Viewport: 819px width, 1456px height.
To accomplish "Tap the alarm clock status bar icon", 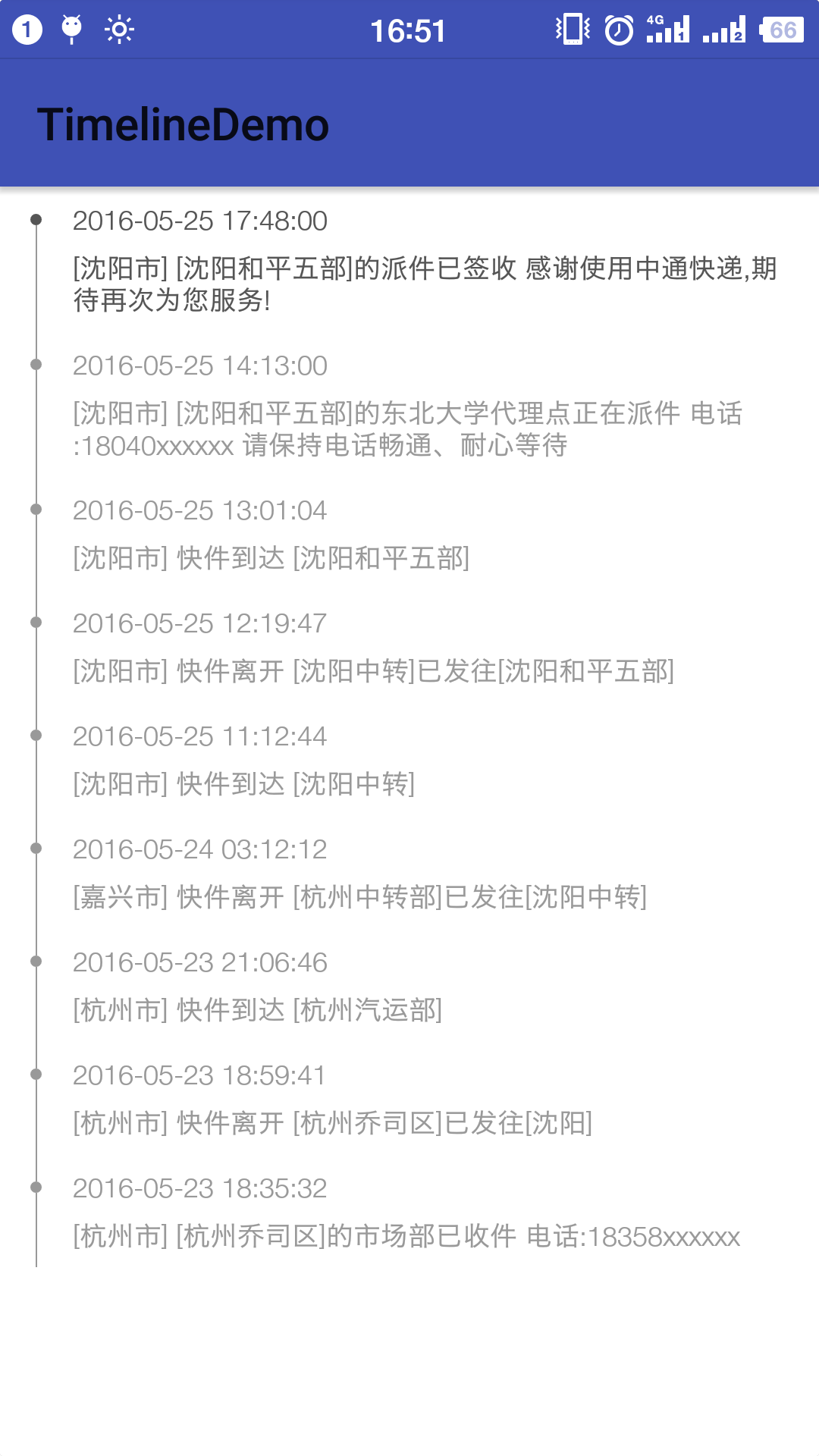I will [x=619, y=30].
